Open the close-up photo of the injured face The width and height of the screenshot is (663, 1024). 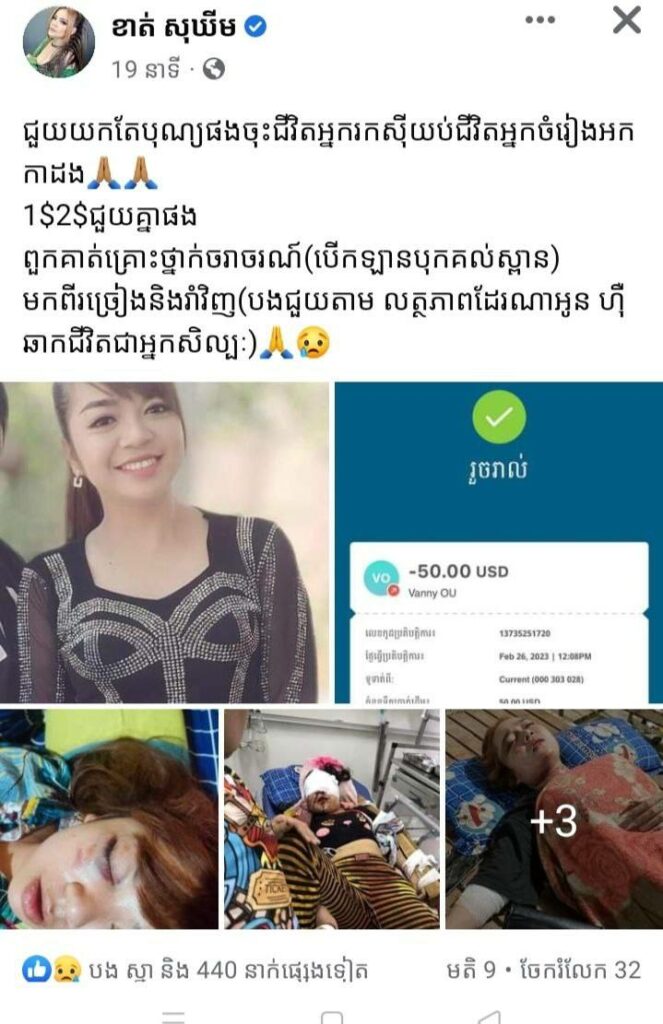[109, 819]
